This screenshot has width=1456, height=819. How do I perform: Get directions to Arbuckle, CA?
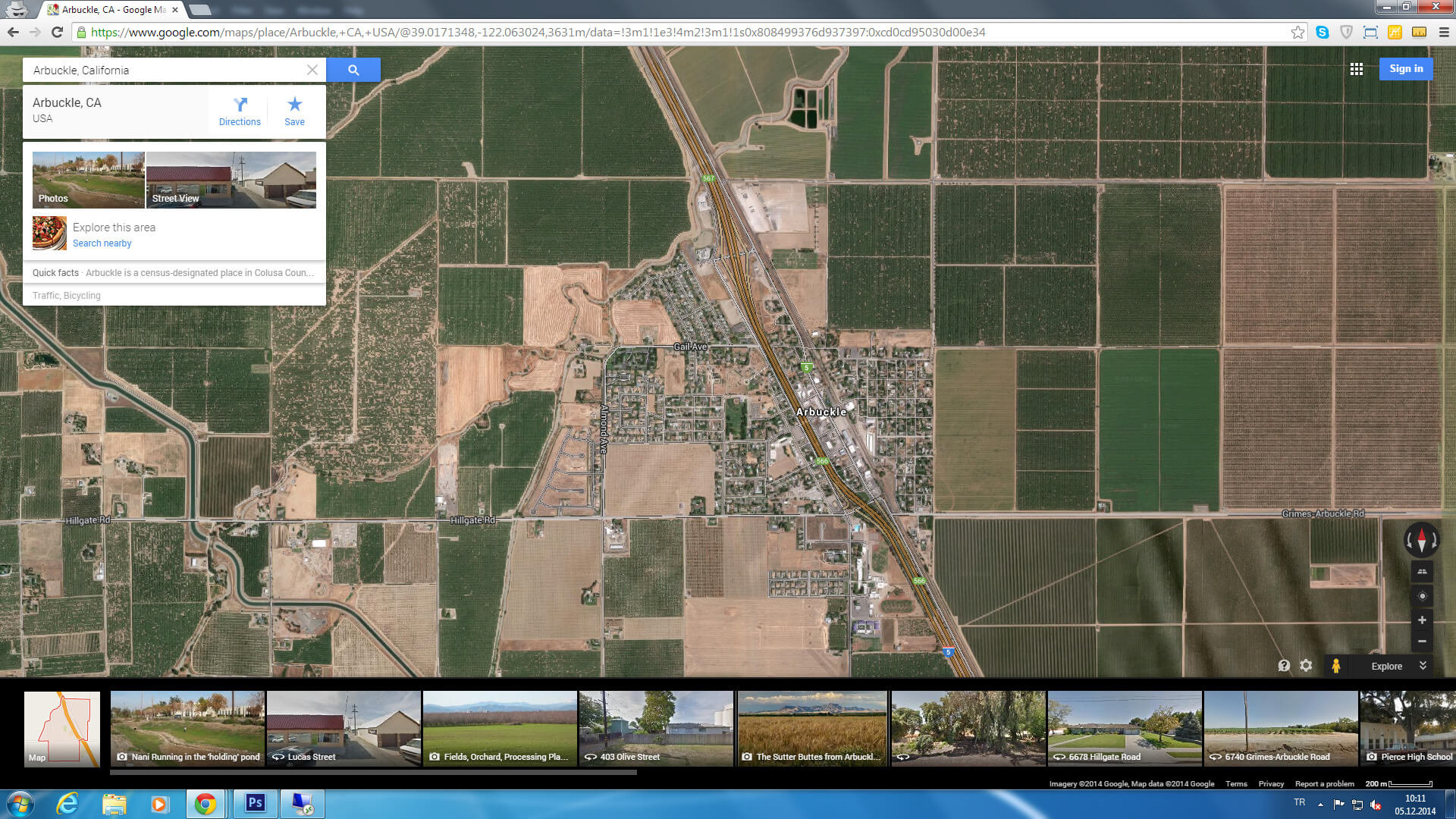[x=240, y=111]
